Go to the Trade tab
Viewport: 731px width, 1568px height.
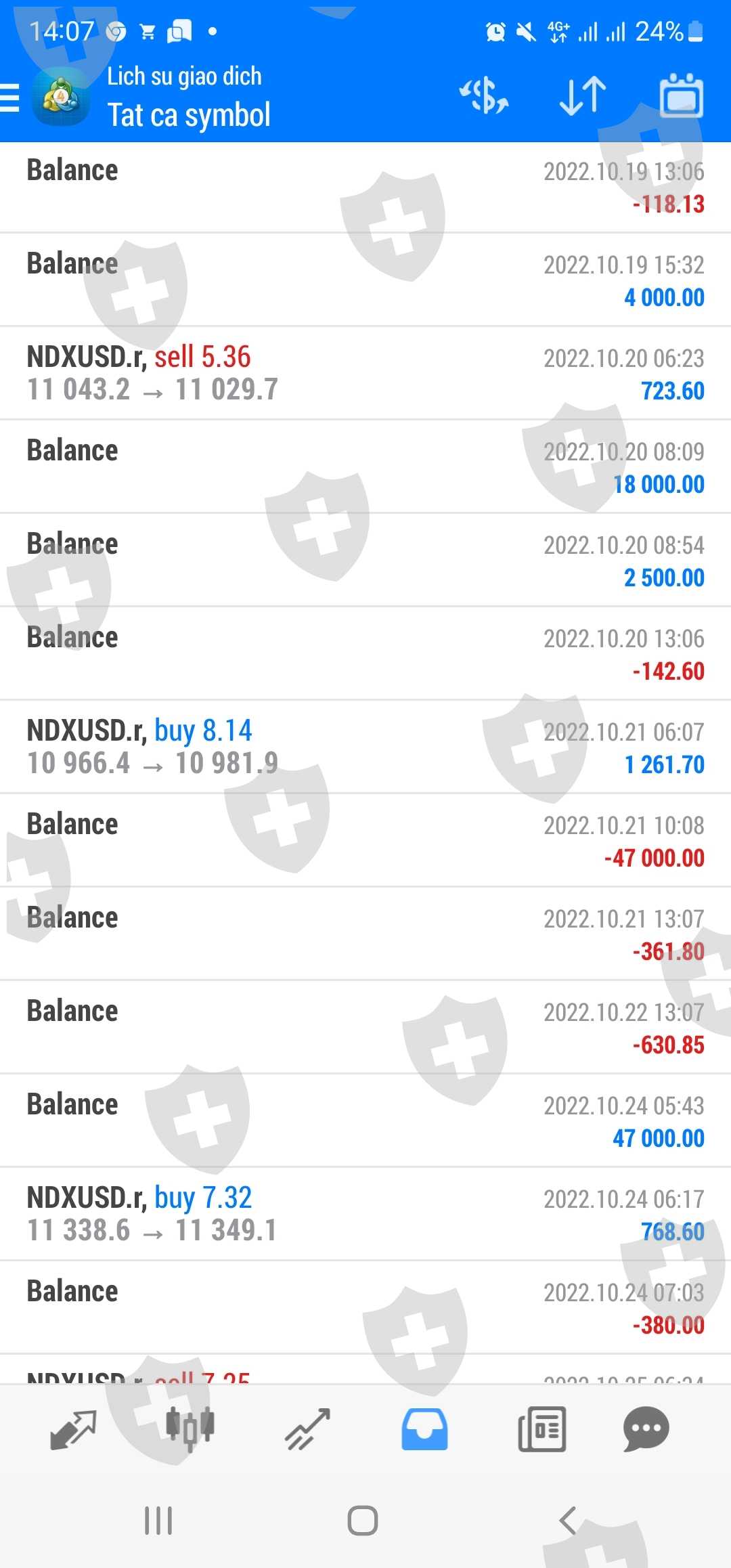(x=307, y=1429)
